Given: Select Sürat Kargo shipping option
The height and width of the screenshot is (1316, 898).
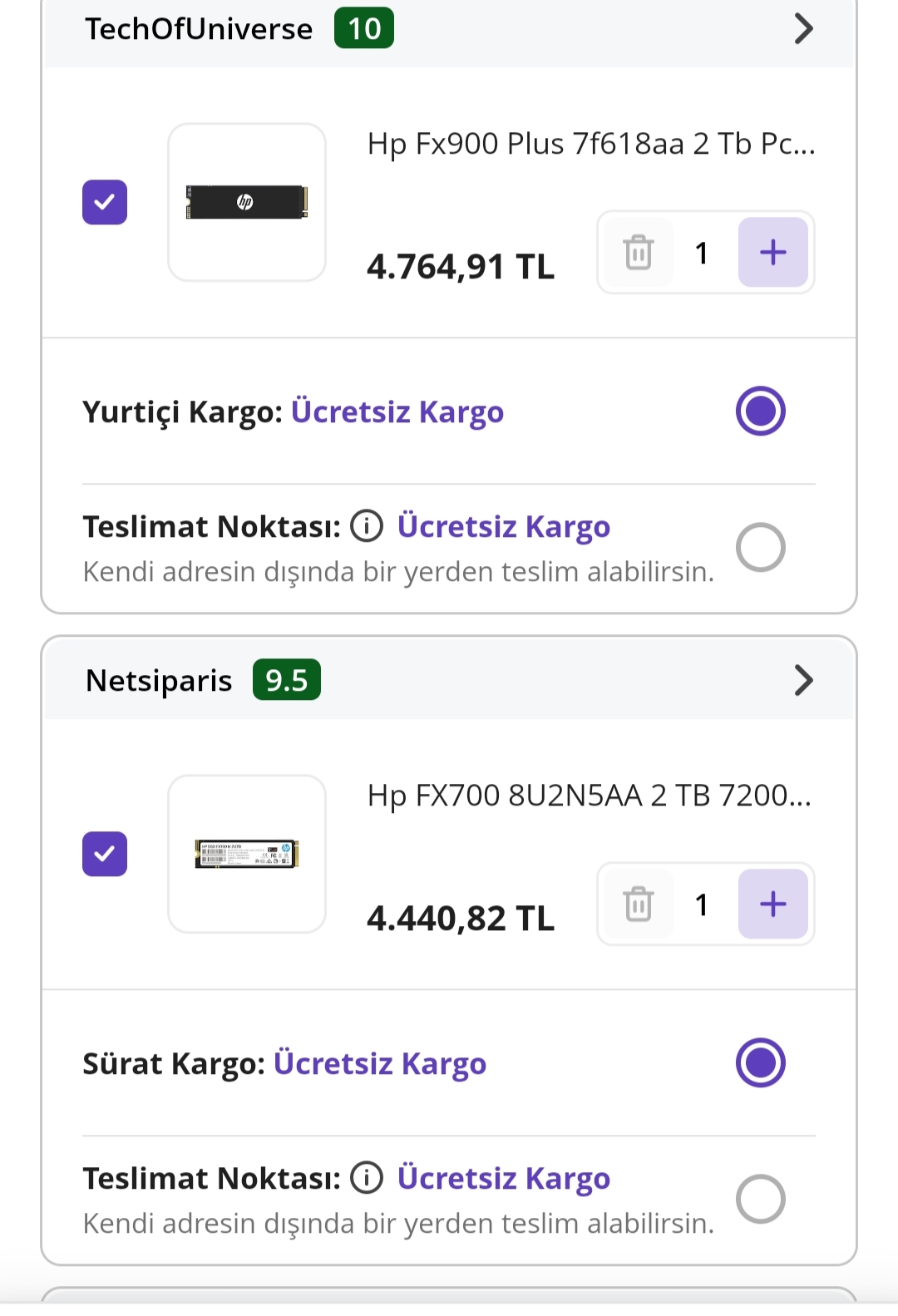Looking at the screenshot, I should click(760, 1062).
